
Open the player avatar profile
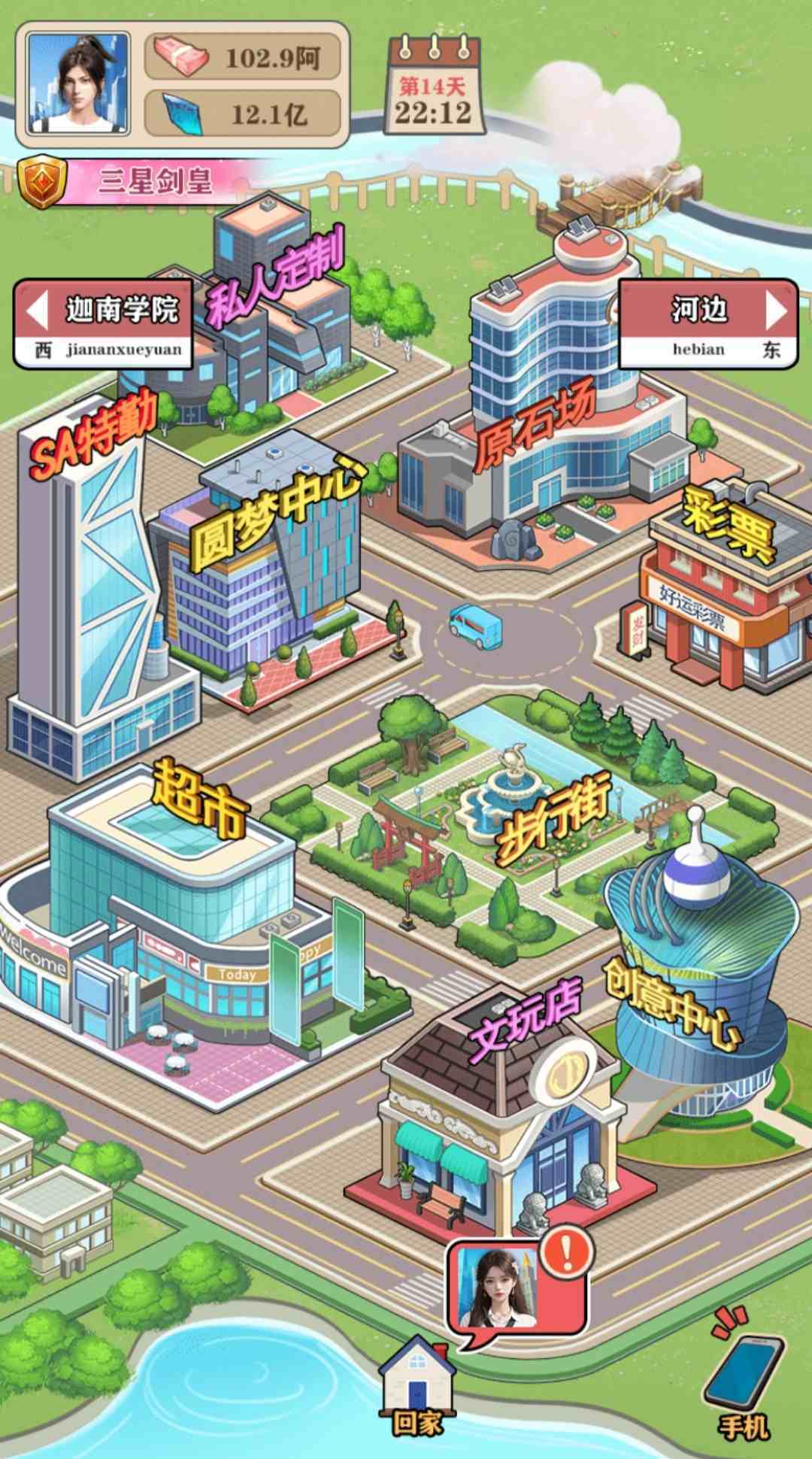click(x=78, y=83)
